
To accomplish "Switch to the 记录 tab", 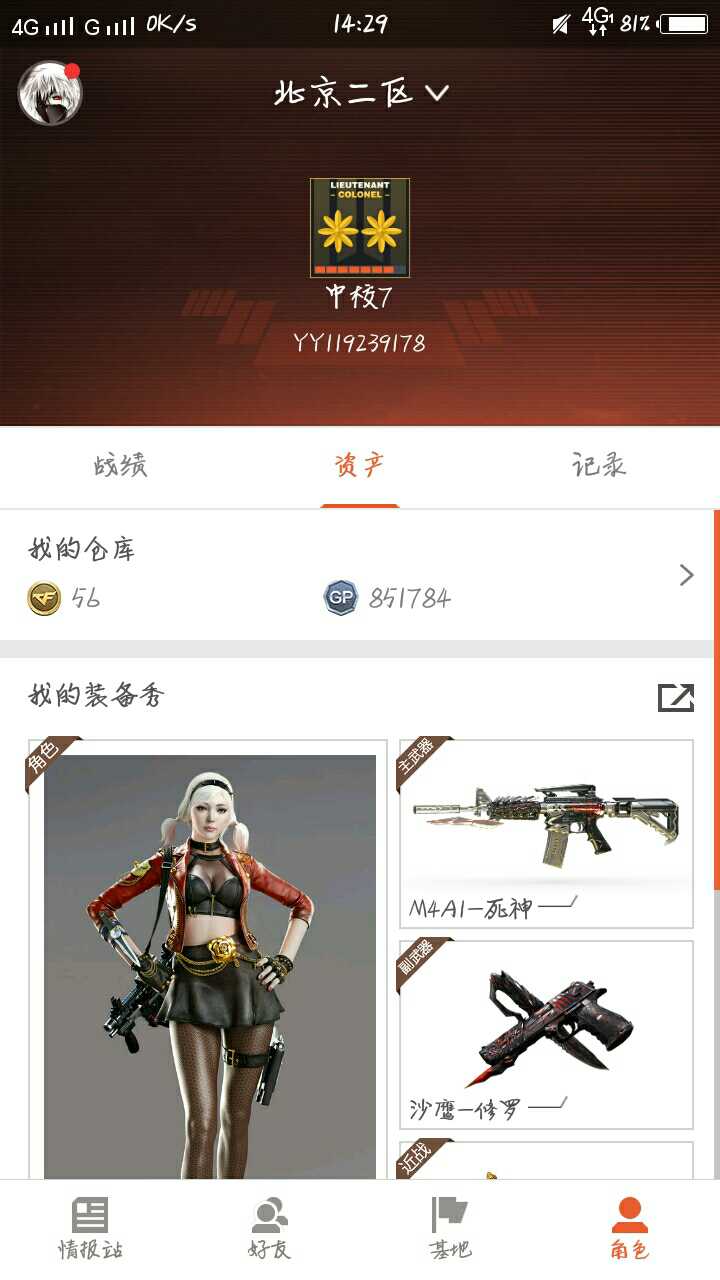I will click(x=599, y=466).
